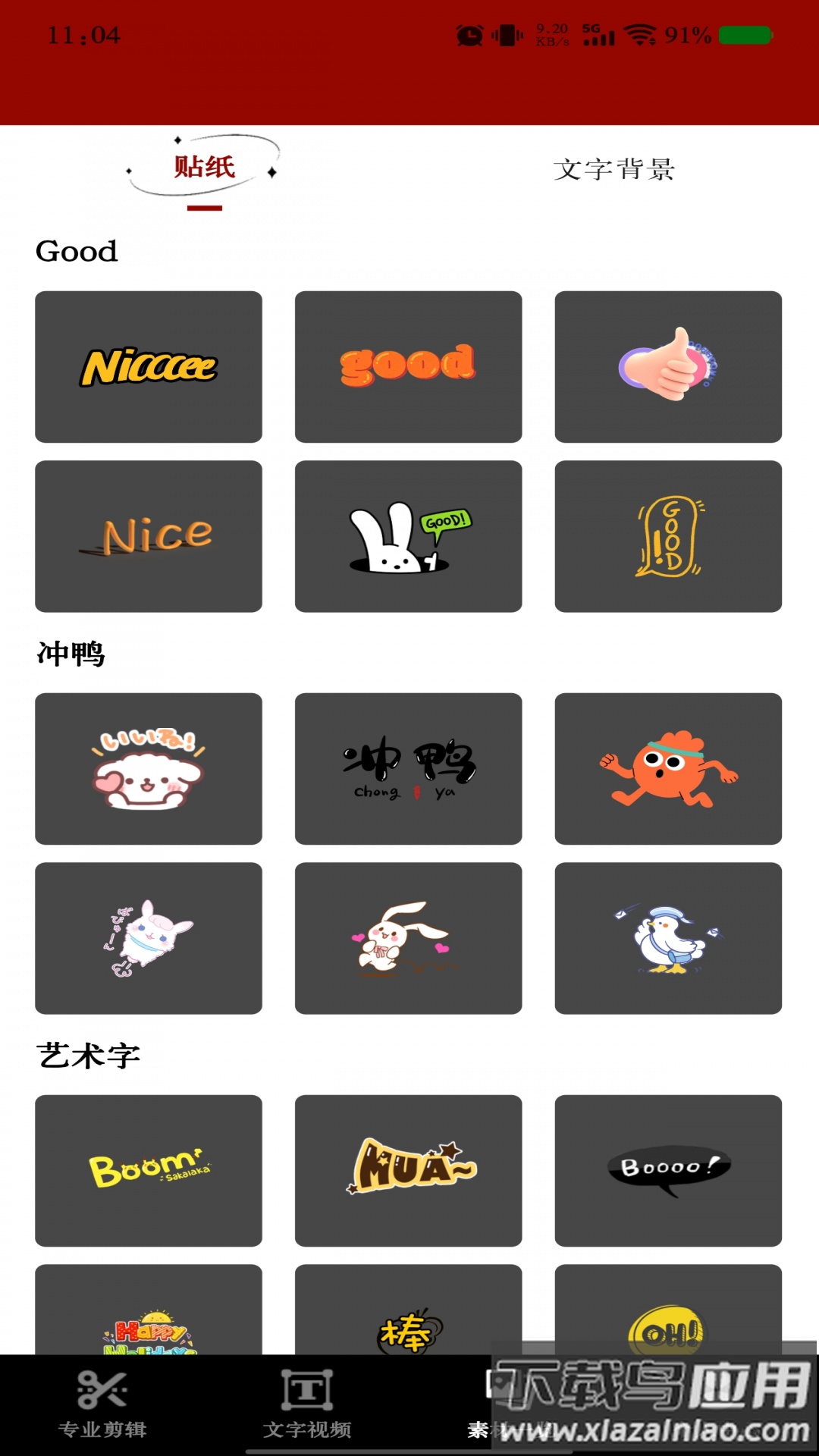This screenshot has height=1456, width=819.
Task: Pick the running orange character sticker
Action: tap(668, 769)
